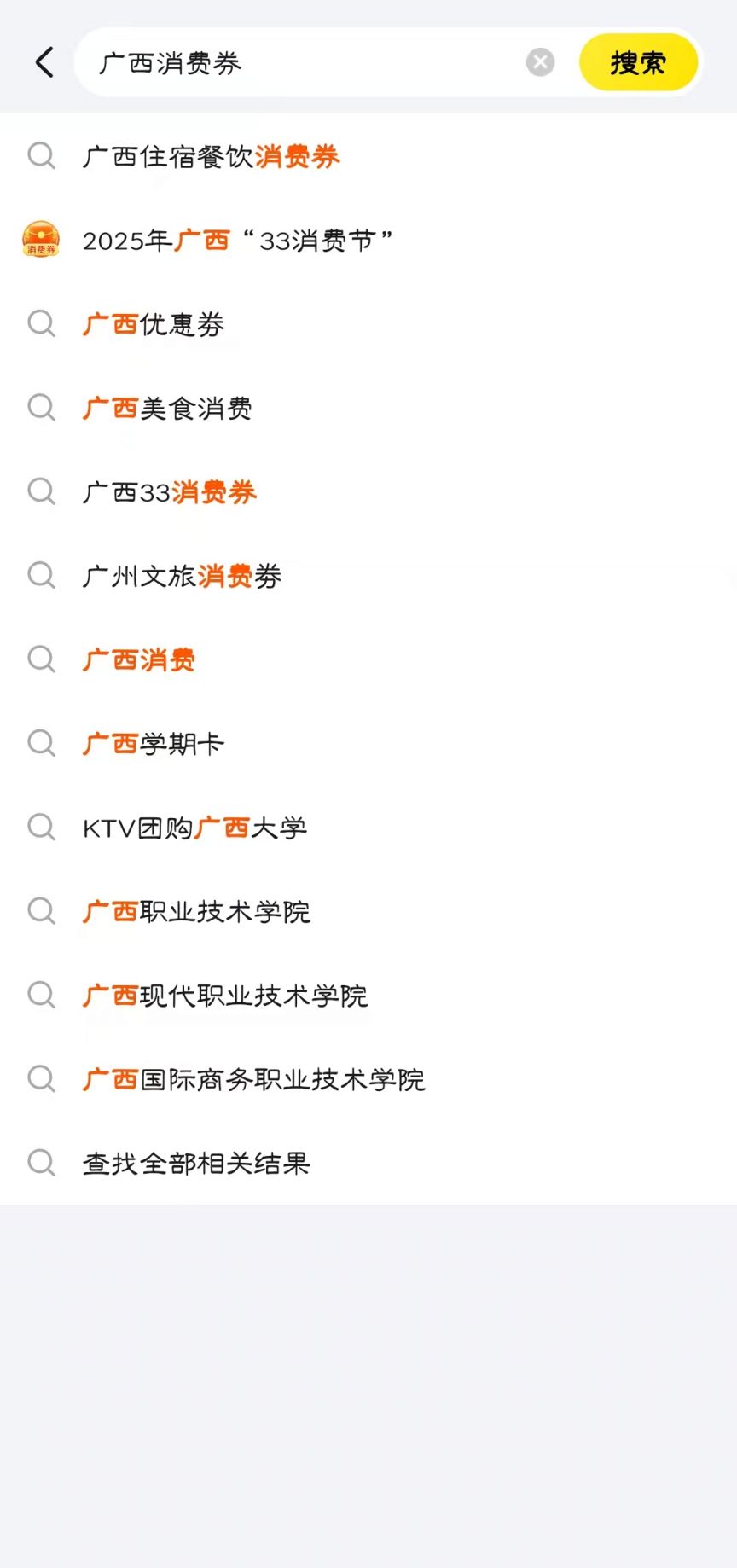The height and width of the screenshot is (1568, 737).
Task: Tap the 广西消费 suggestion
Action: pyautogui.click(x=139, y=659)
